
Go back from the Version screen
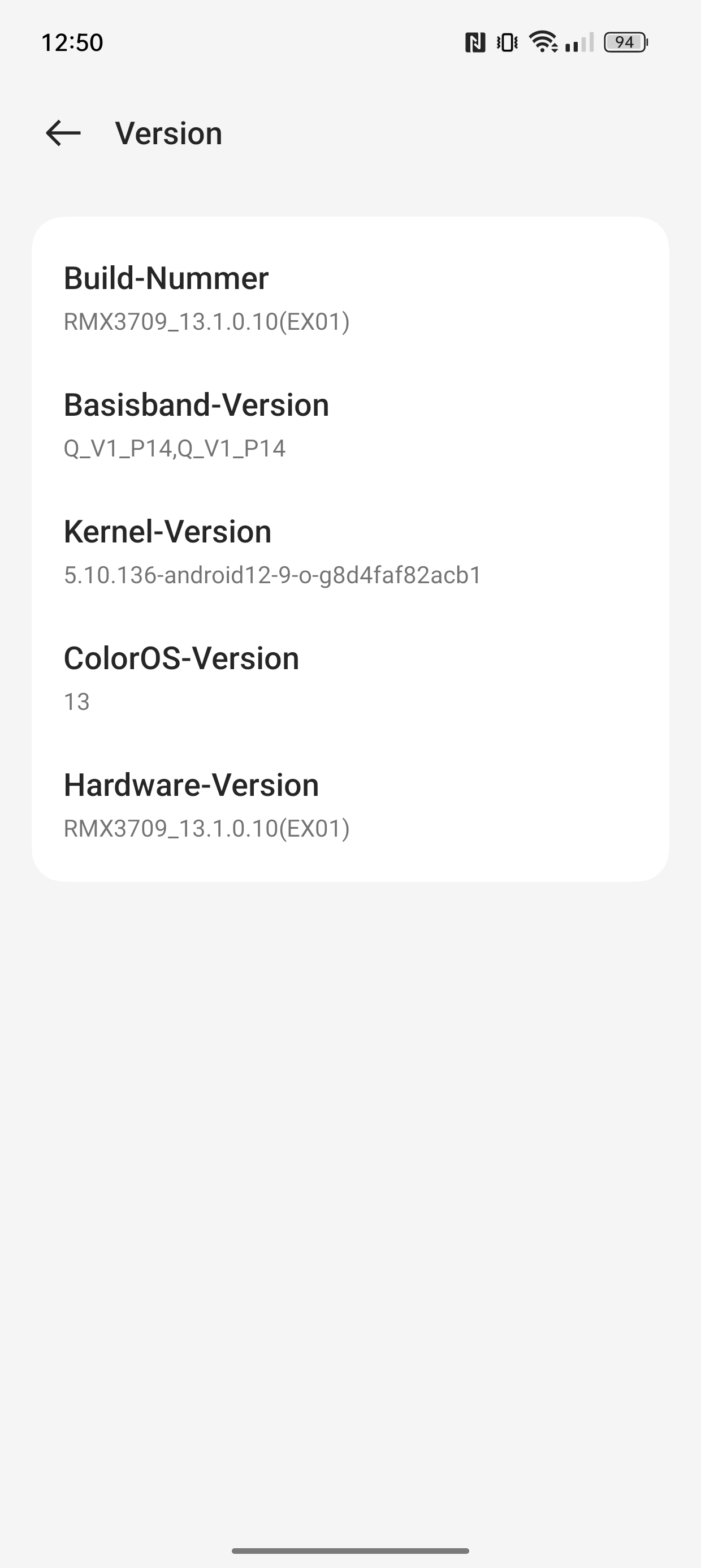tap(63, 133)
